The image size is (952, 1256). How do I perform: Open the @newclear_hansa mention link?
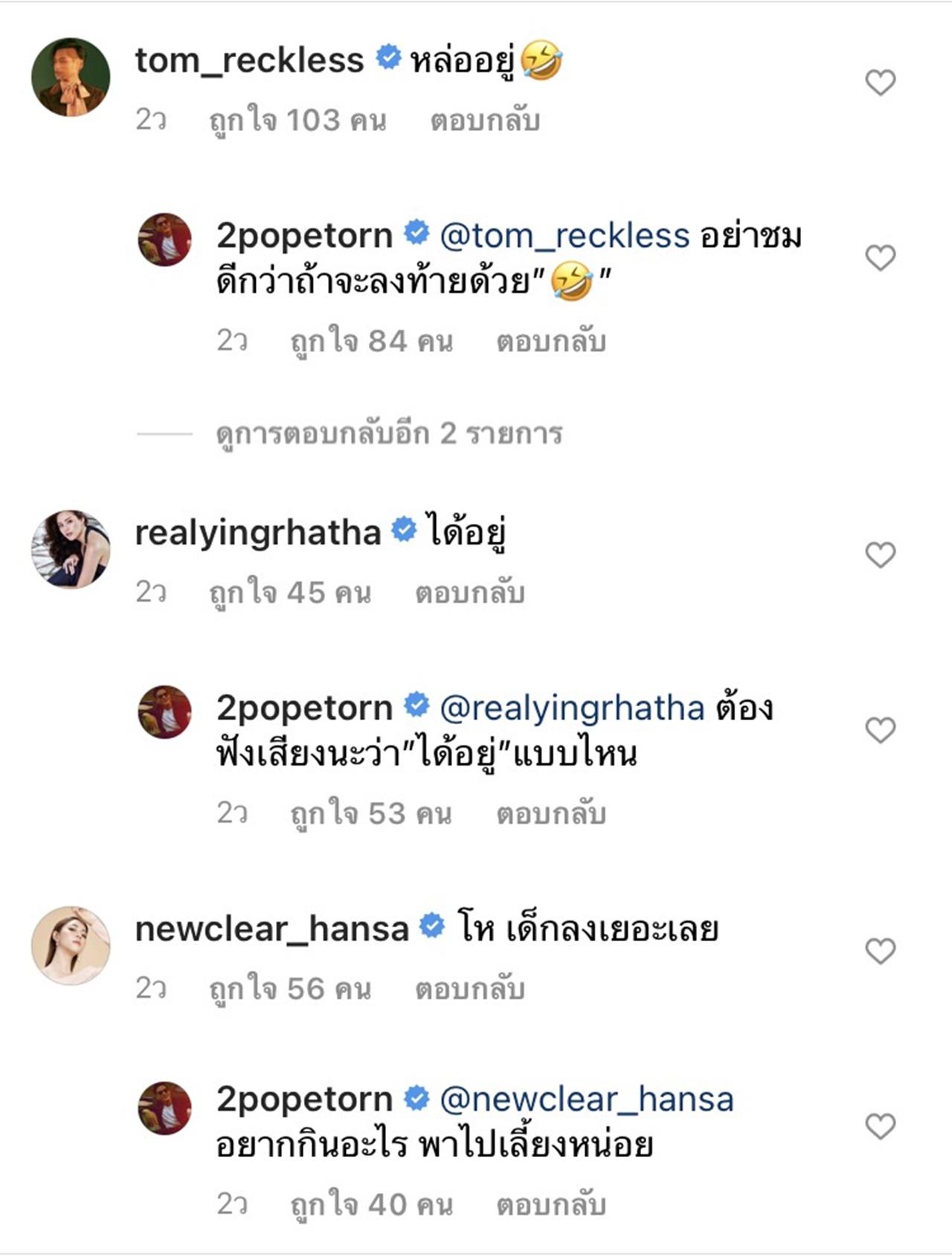586,1100
